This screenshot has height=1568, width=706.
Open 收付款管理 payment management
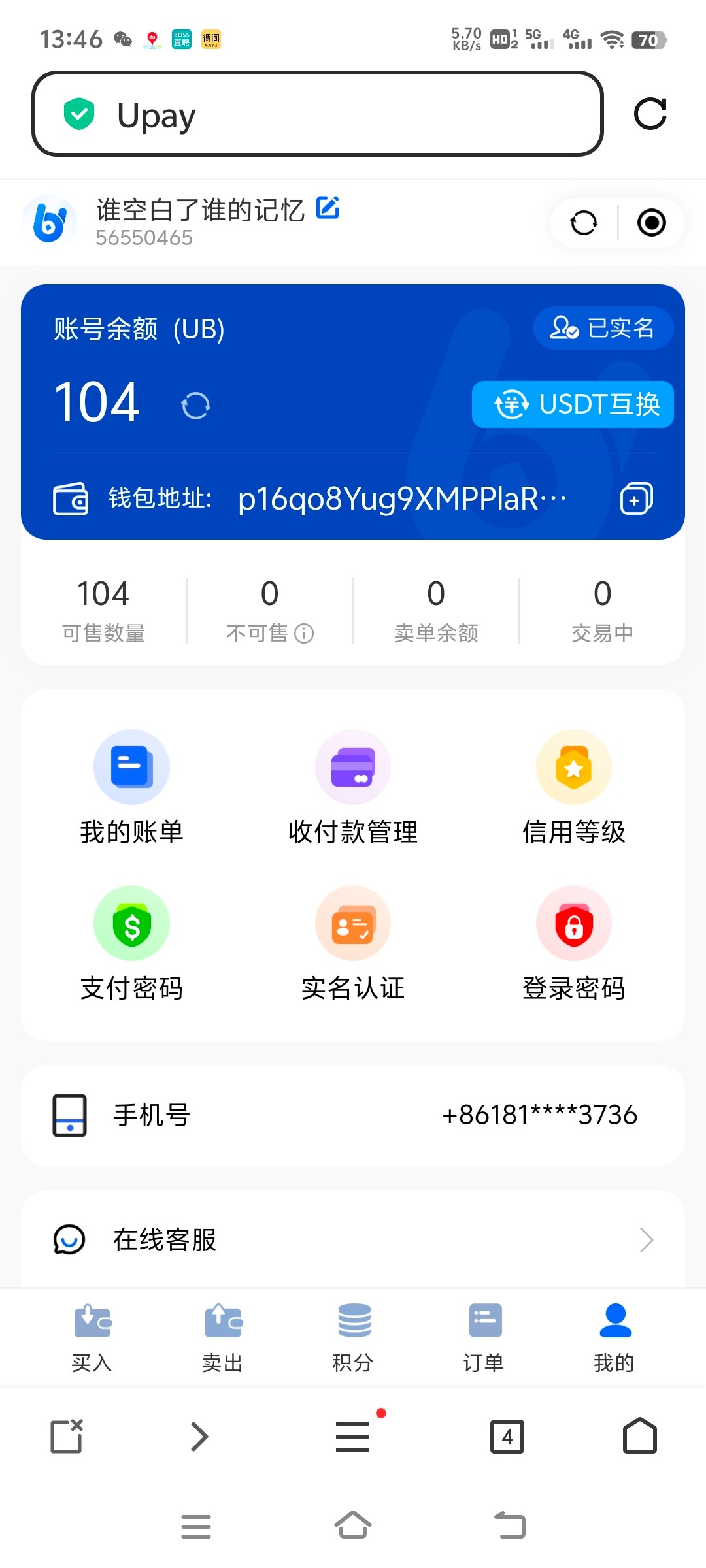[x=352, y=791]
